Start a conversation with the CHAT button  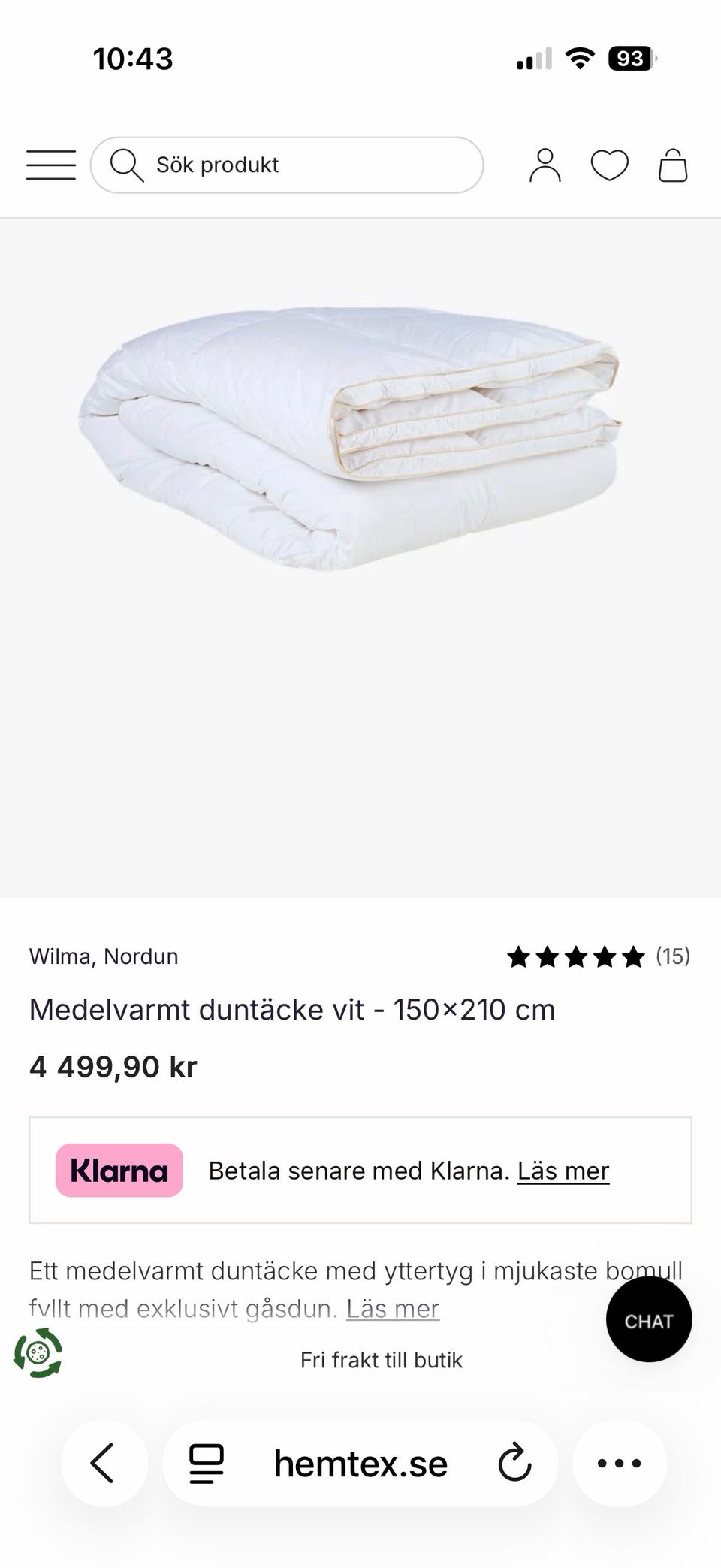click(649, 1321)
